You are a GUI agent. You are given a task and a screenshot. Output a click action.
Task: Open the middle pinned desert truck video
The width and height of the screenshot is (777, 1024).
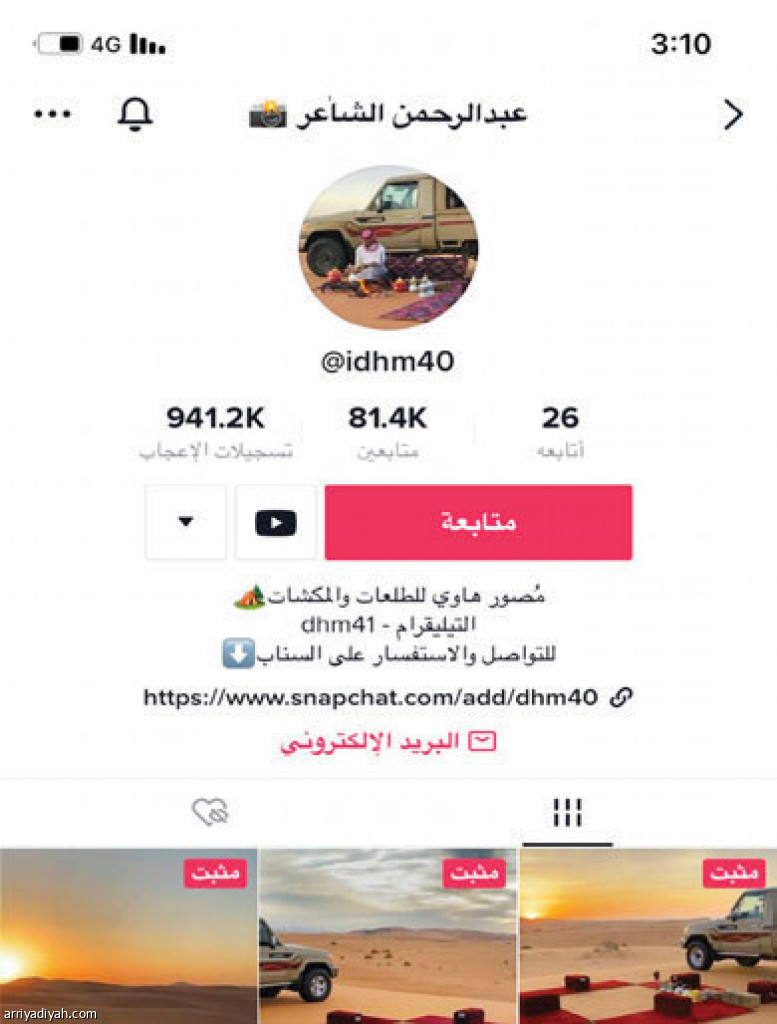(x=387, y=936)
